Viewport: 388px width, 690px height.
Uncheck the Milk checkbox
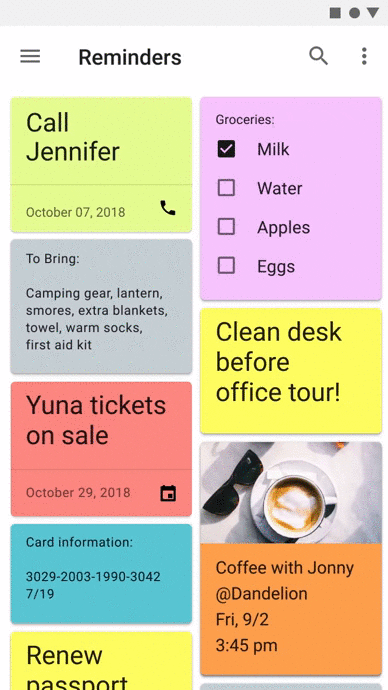click(226, 149)
